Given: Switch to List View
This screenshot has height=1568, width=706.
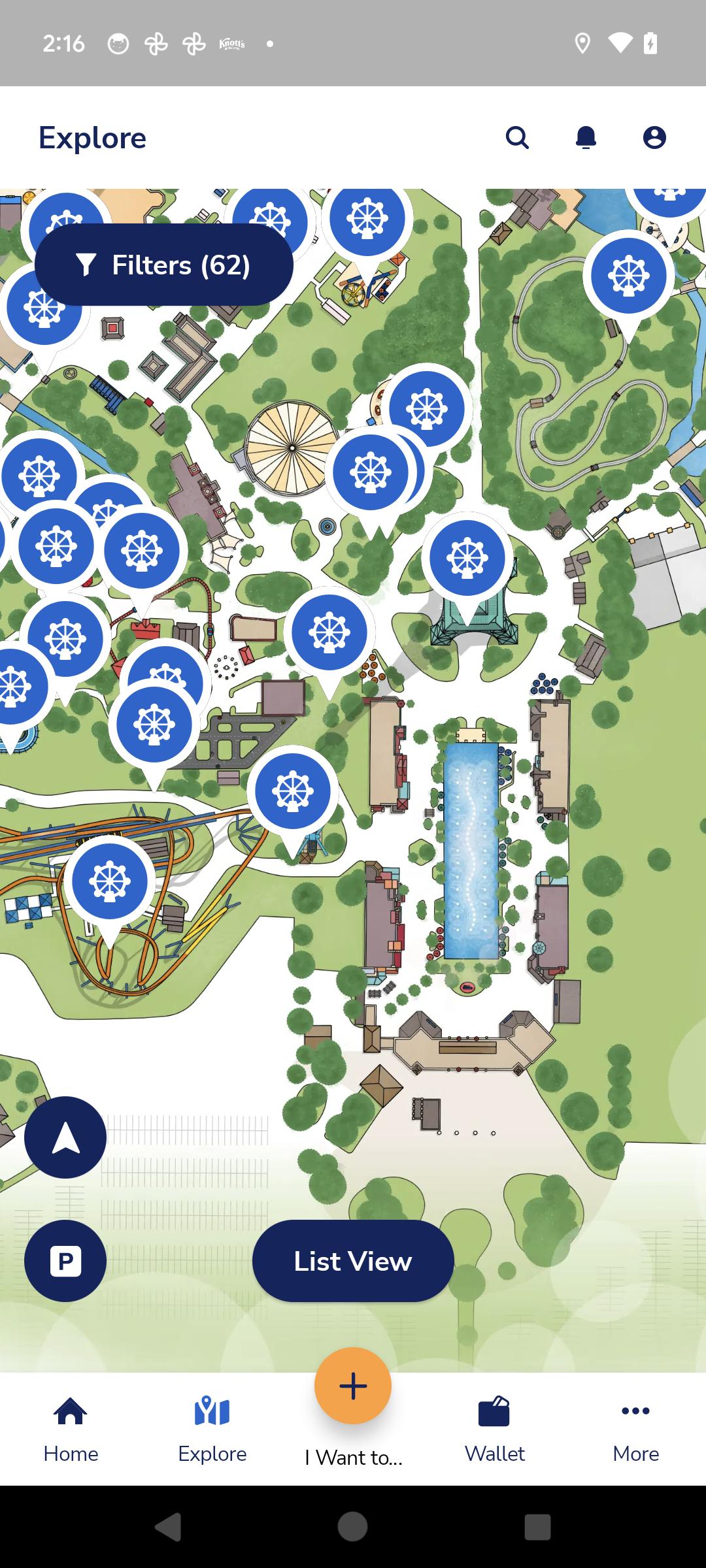Looking at the screenshot, I should [x=353, y=1261].
